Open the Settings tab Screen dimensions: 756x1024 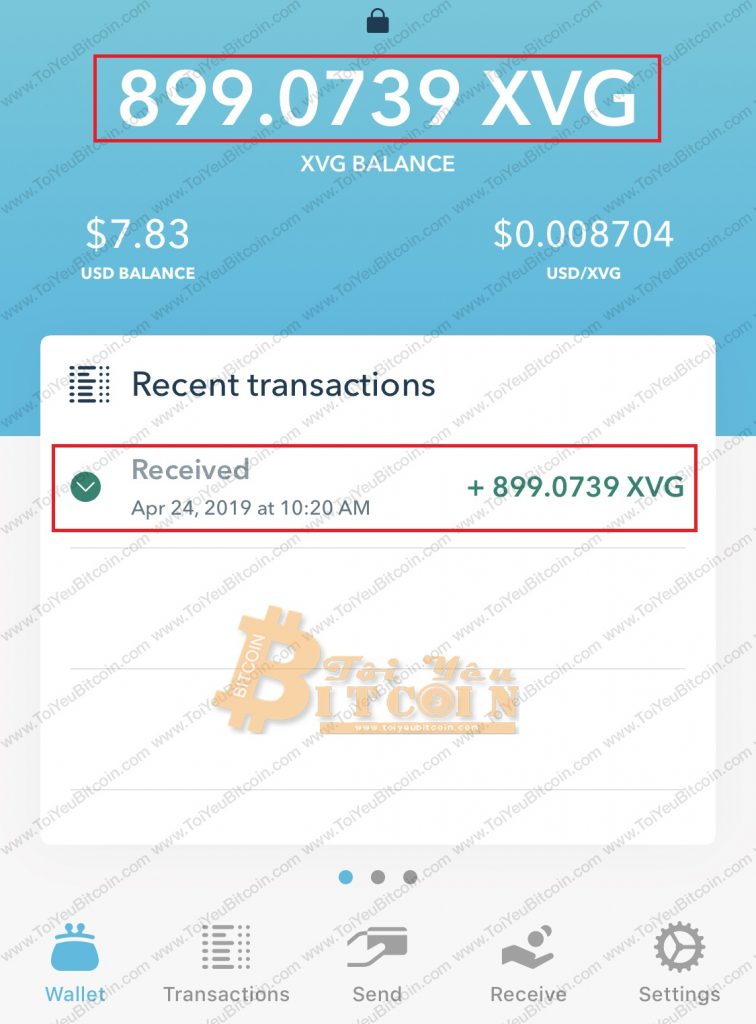[x=679, y=963]
